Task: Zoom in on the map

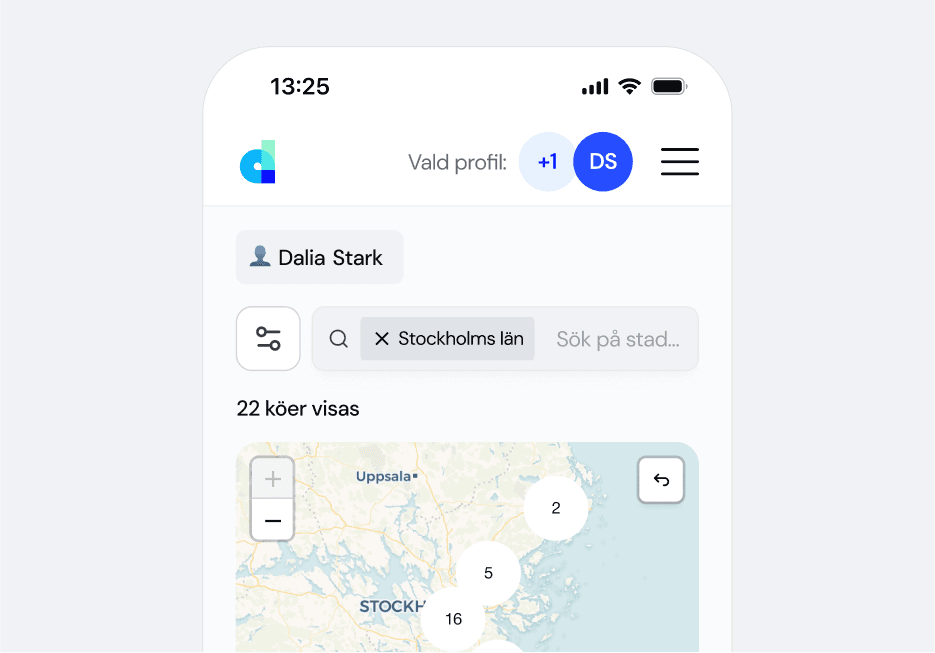Action: coord(272,479)
